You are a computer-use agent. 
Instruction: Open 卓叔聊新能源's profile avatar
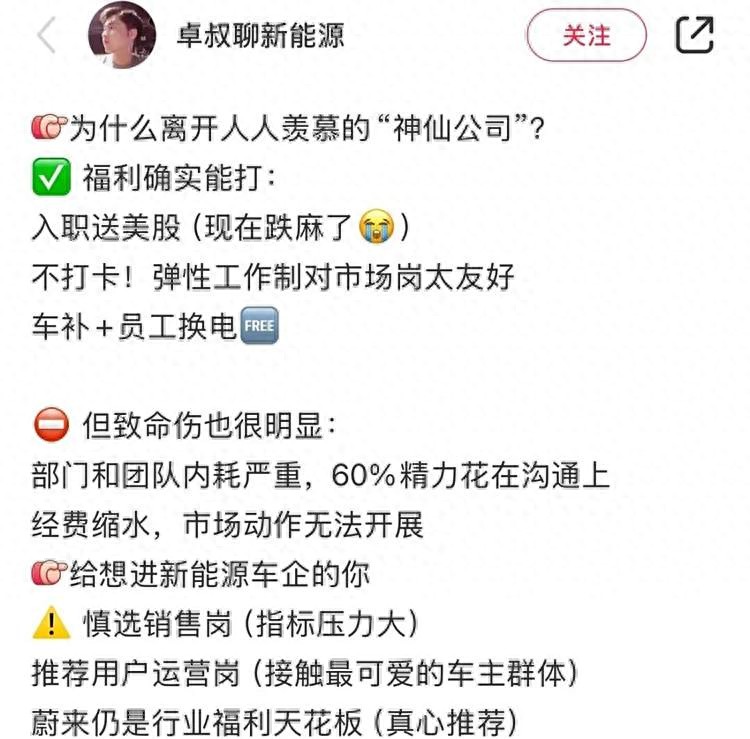[122, 35]
